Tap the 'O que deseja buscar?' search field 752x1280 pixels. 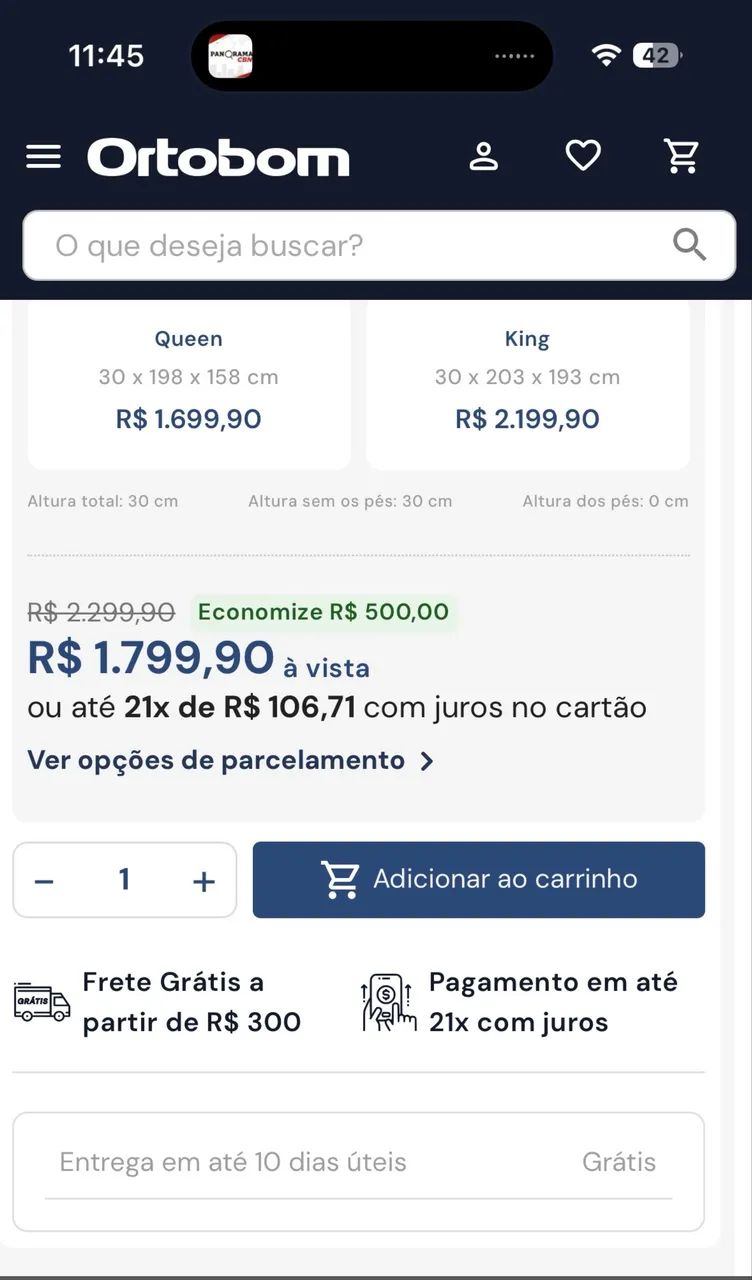point(379,245)
